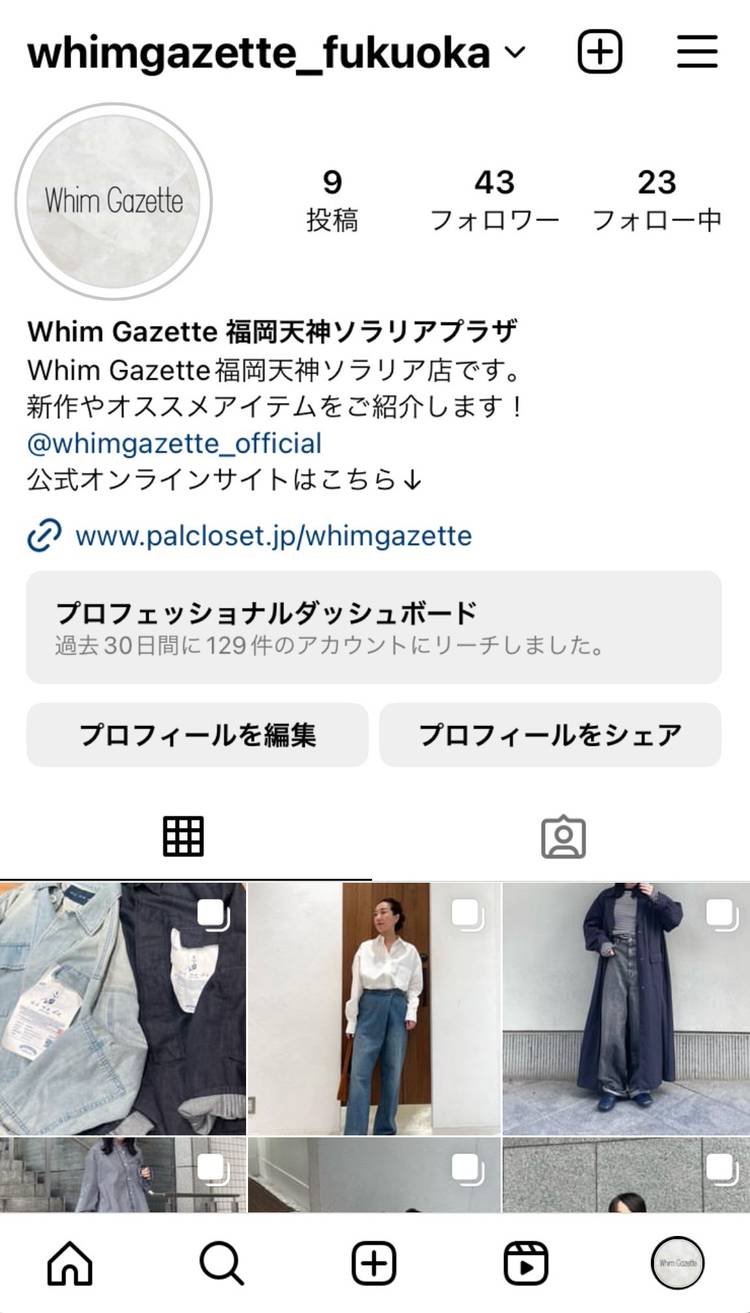The height and width of the screenshot is (1313, 750).
Task: Open the white shirt and jeans post
Action: [374, 1008]
